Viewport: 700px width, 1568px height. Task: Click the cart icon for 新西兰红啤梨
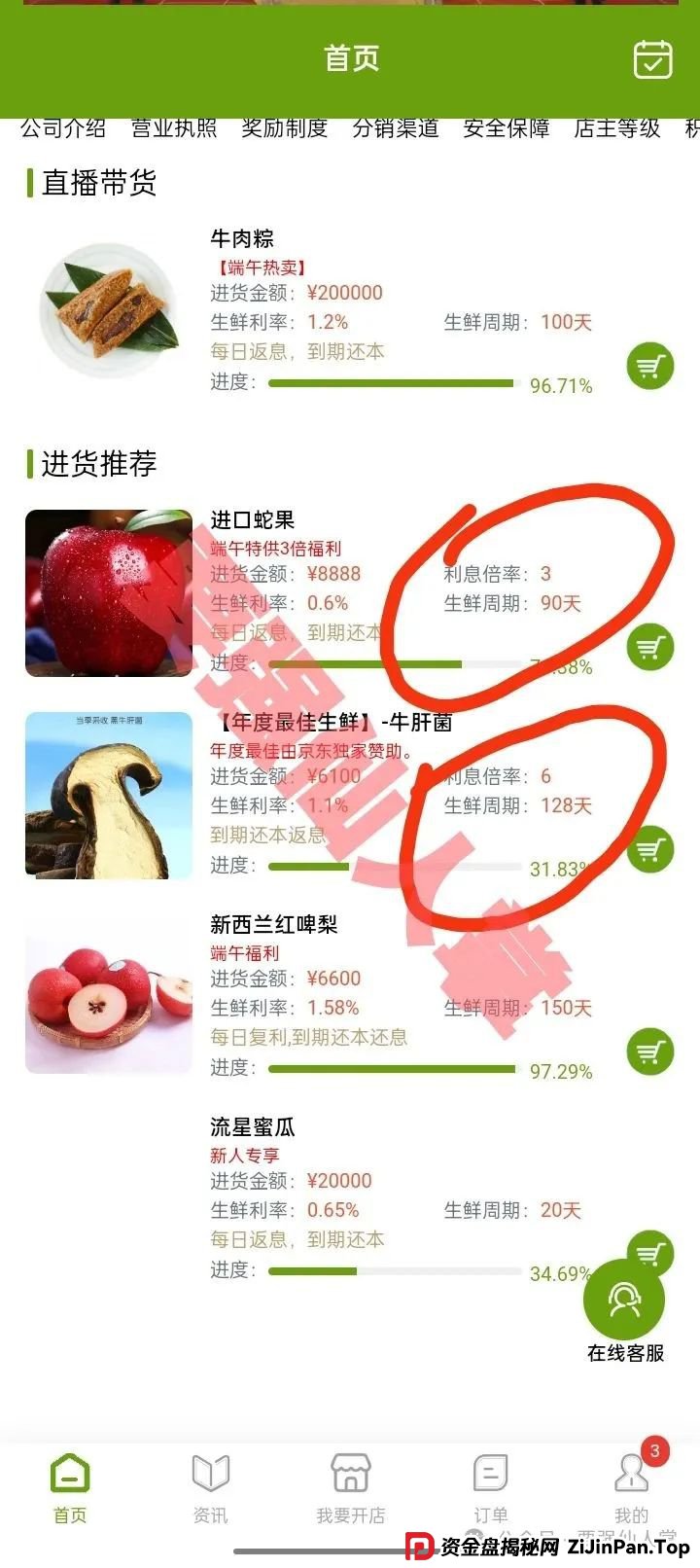tap(648, 1051)
